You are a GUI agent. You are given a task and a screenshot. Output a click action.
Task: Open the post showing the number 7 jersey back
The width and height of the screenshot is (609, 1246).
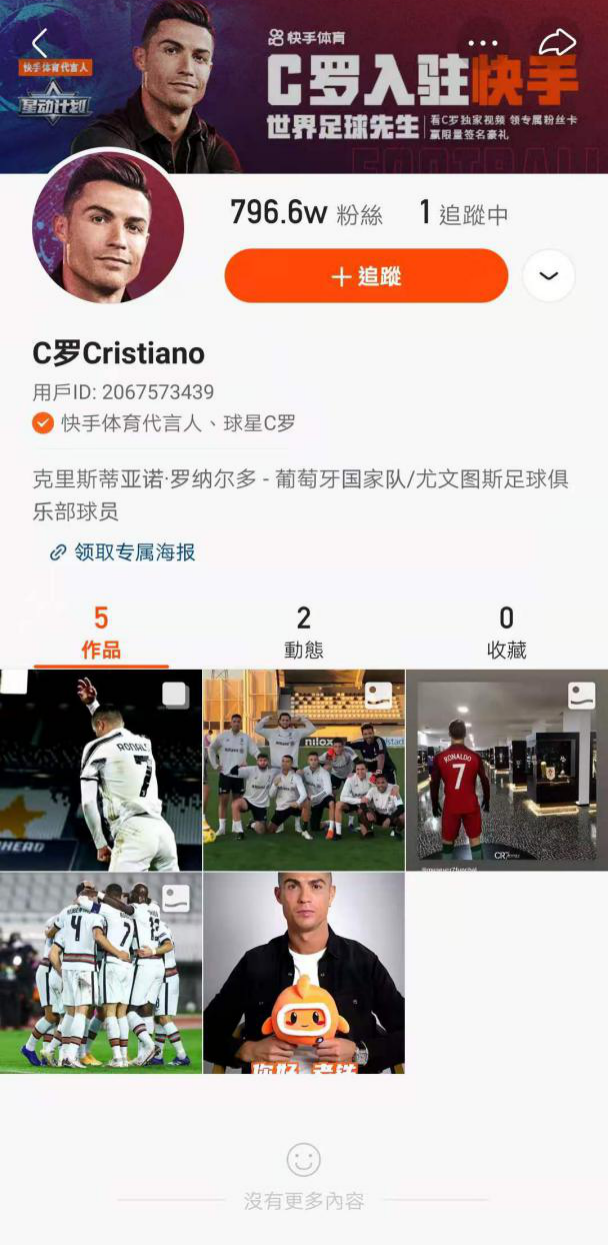101,771
